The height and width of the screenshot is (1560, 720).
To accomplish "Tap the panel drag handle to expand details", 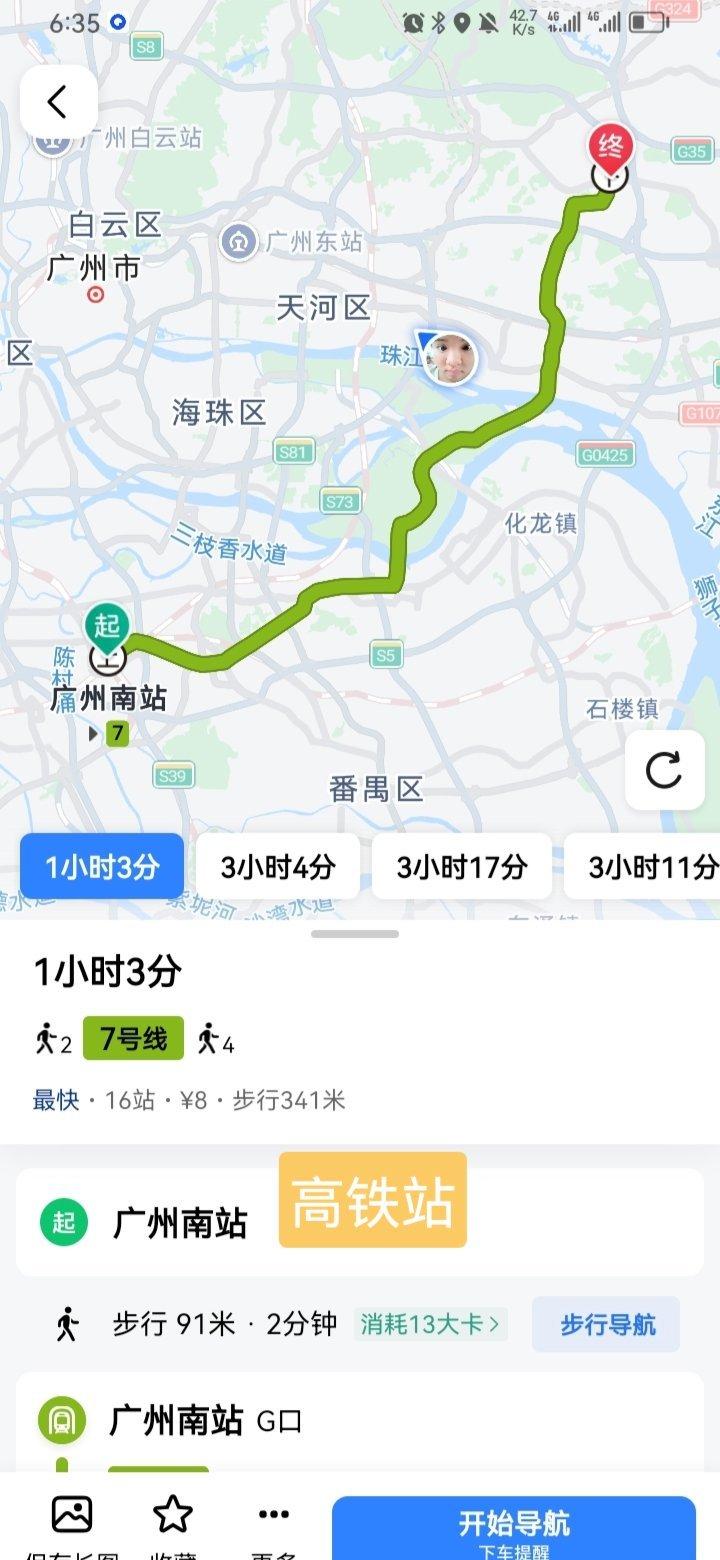I will coord(354,934).
